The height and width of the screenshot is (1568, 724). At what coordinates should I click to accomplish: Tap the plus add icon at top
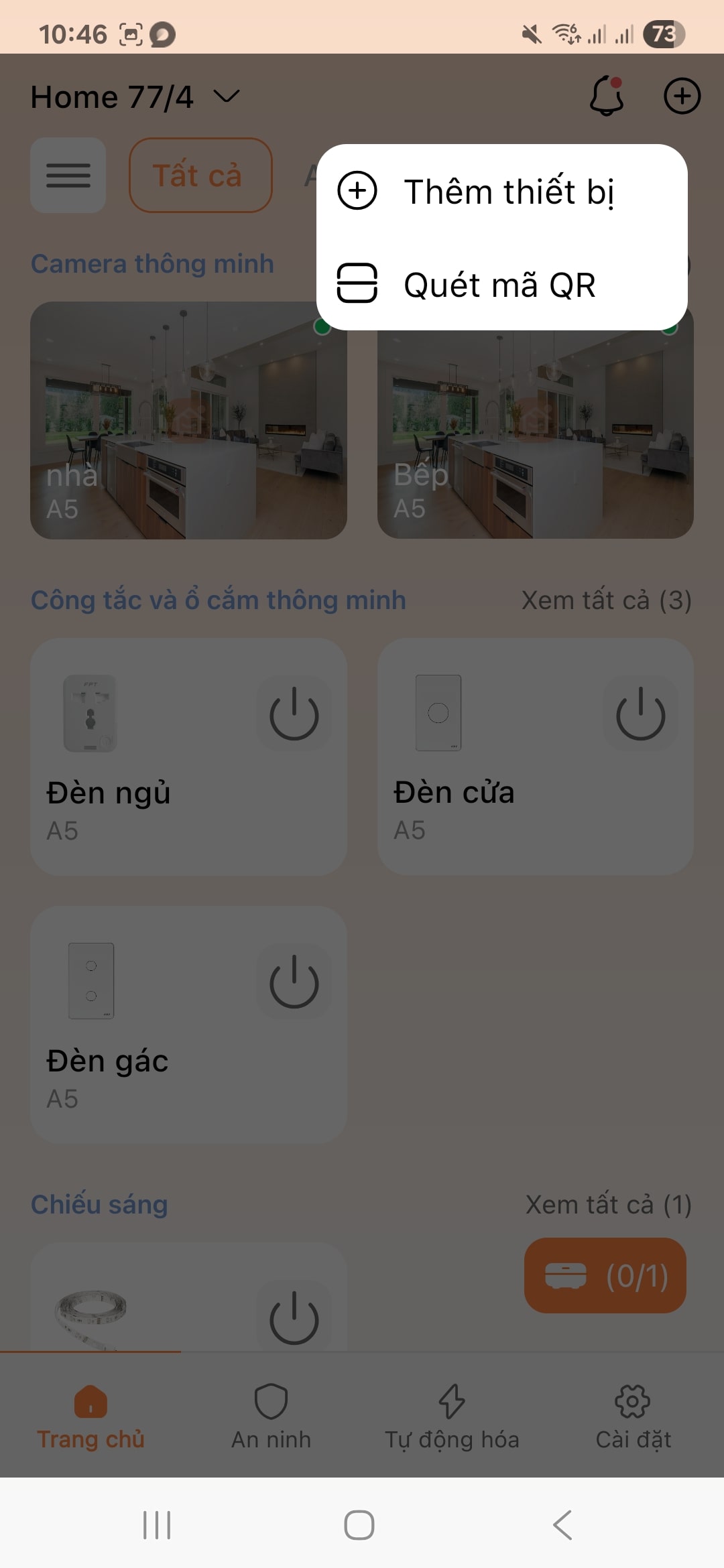[x=682, y=96]
